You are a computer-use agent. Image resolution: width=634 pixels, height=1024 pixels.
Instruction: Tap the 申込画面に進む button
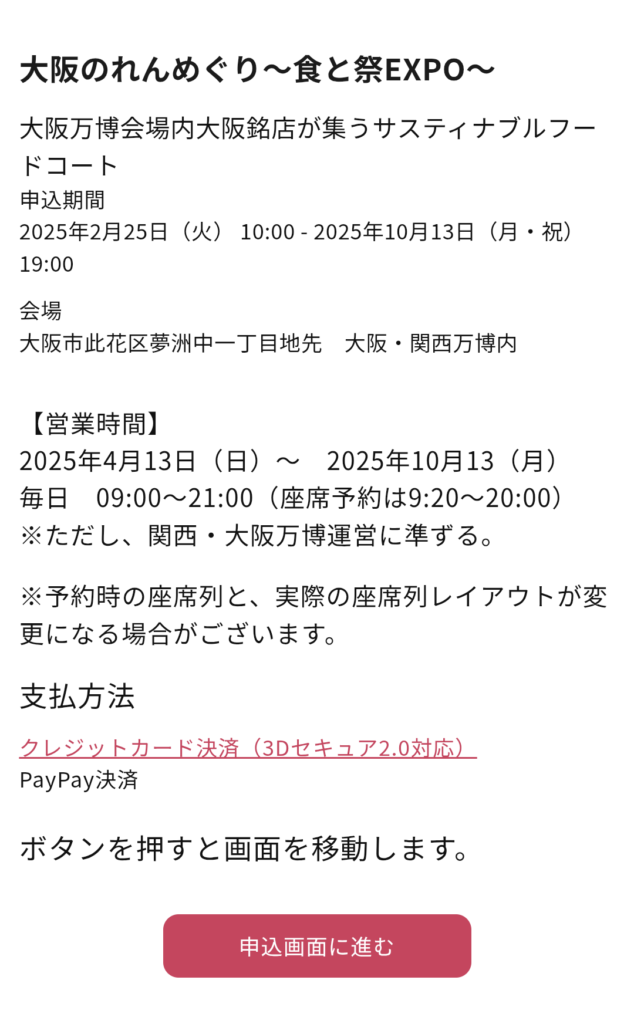click(317, 946)
